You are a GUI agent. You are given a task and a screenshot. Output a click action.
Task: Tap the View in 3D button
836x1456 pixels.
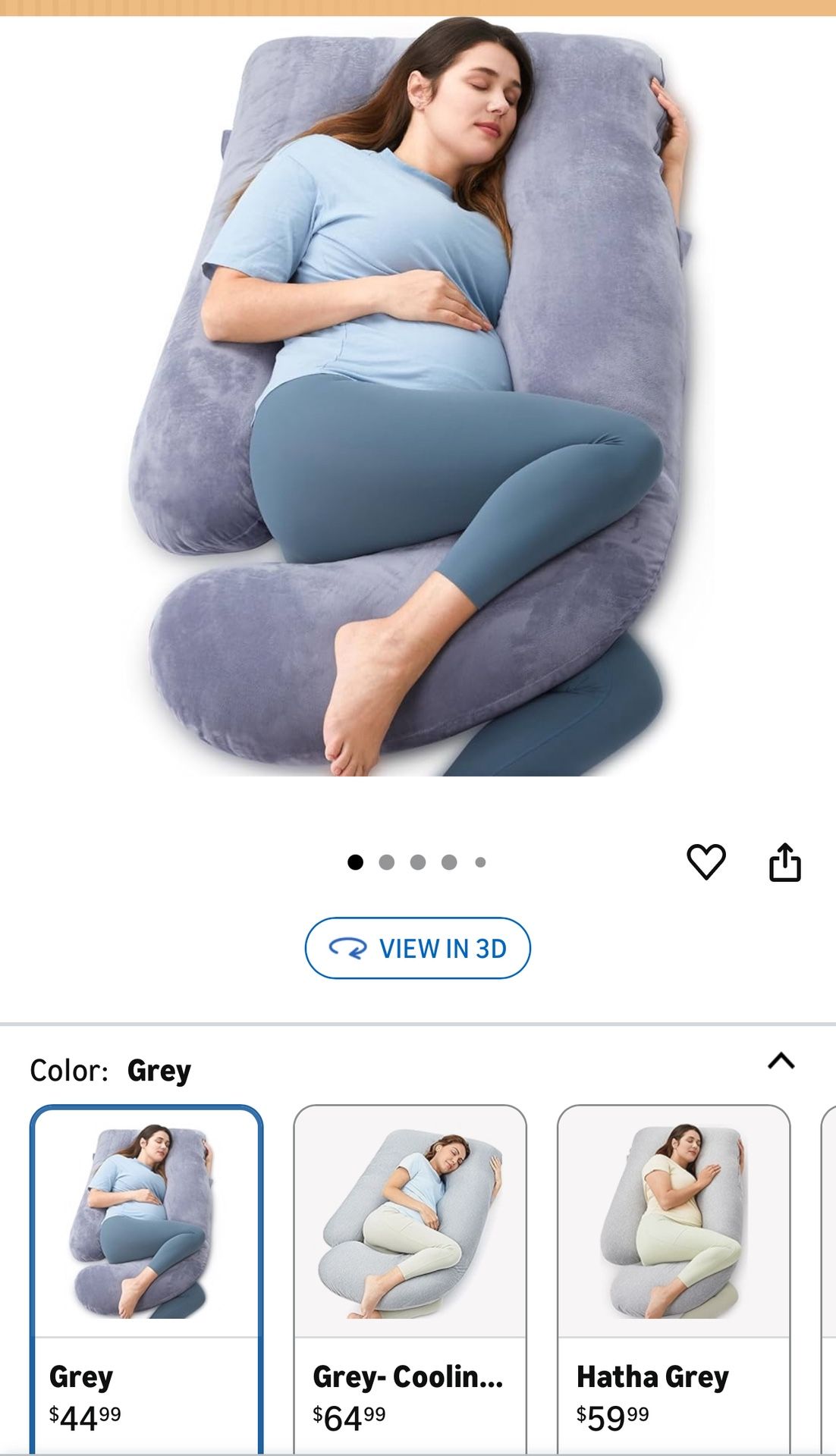click(417, 948)
